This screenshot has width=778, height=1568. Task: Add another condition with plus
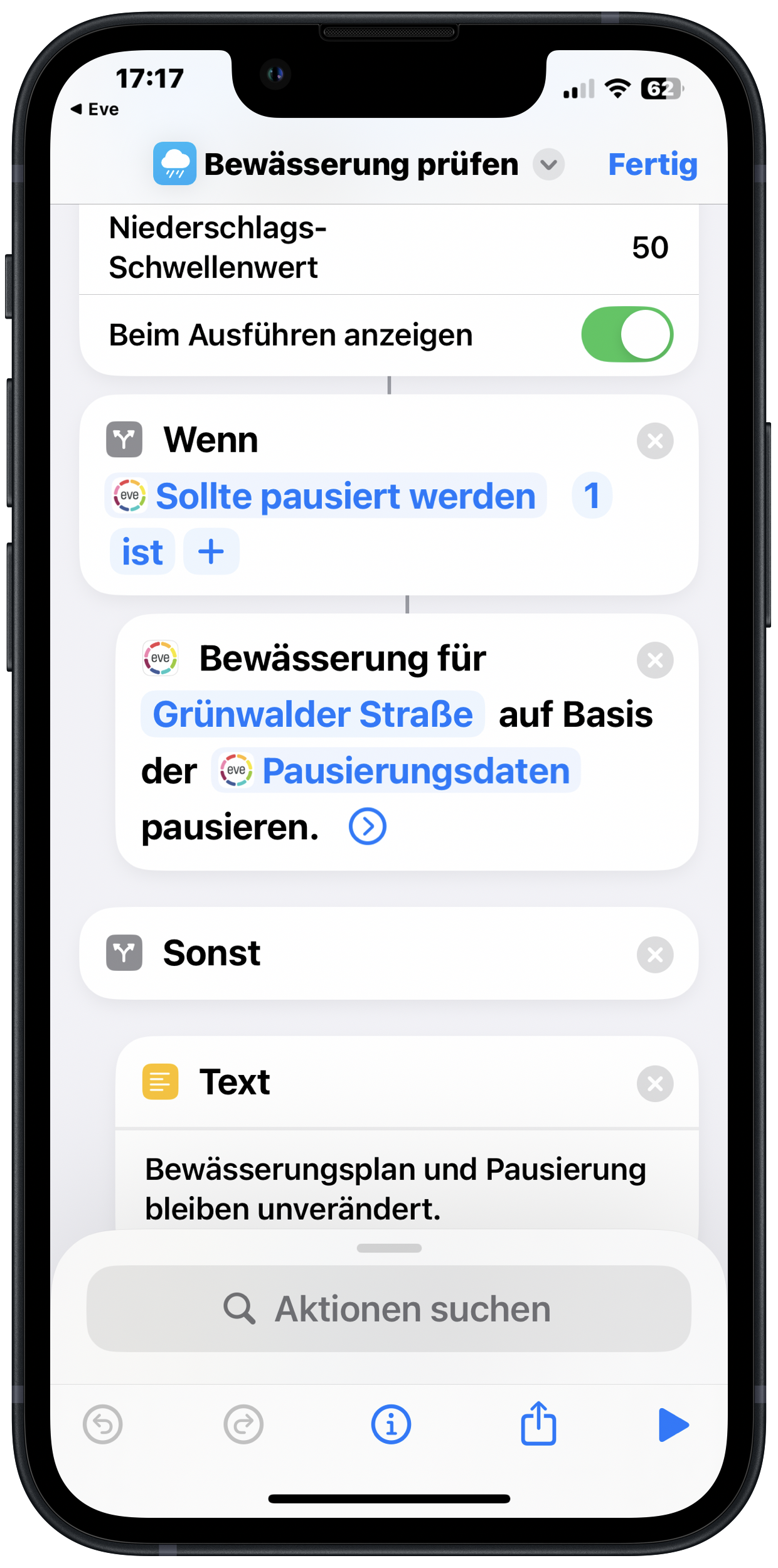(211, 552)
